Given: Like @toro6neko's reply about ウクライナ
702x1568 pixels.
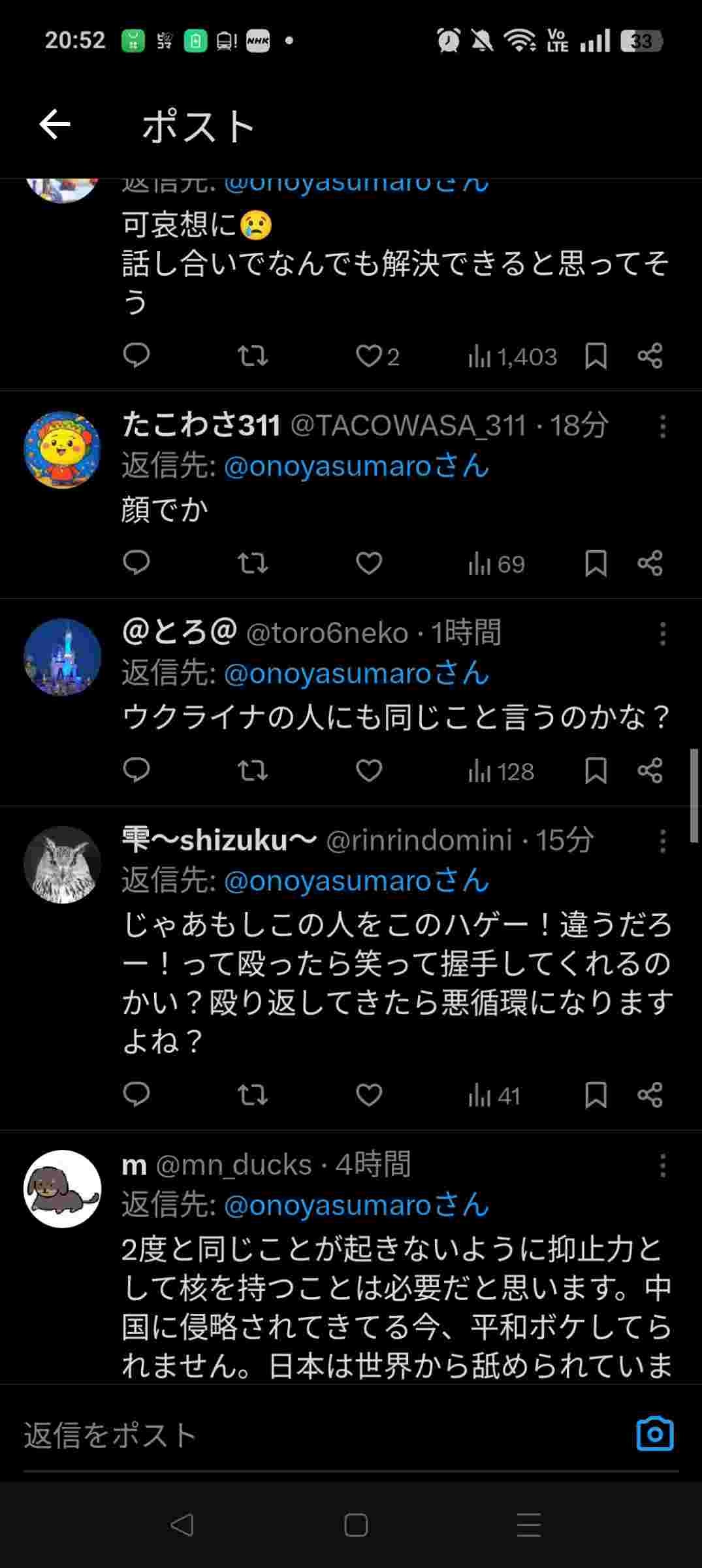Looking at the screenshot, I should tap(368, 771).
